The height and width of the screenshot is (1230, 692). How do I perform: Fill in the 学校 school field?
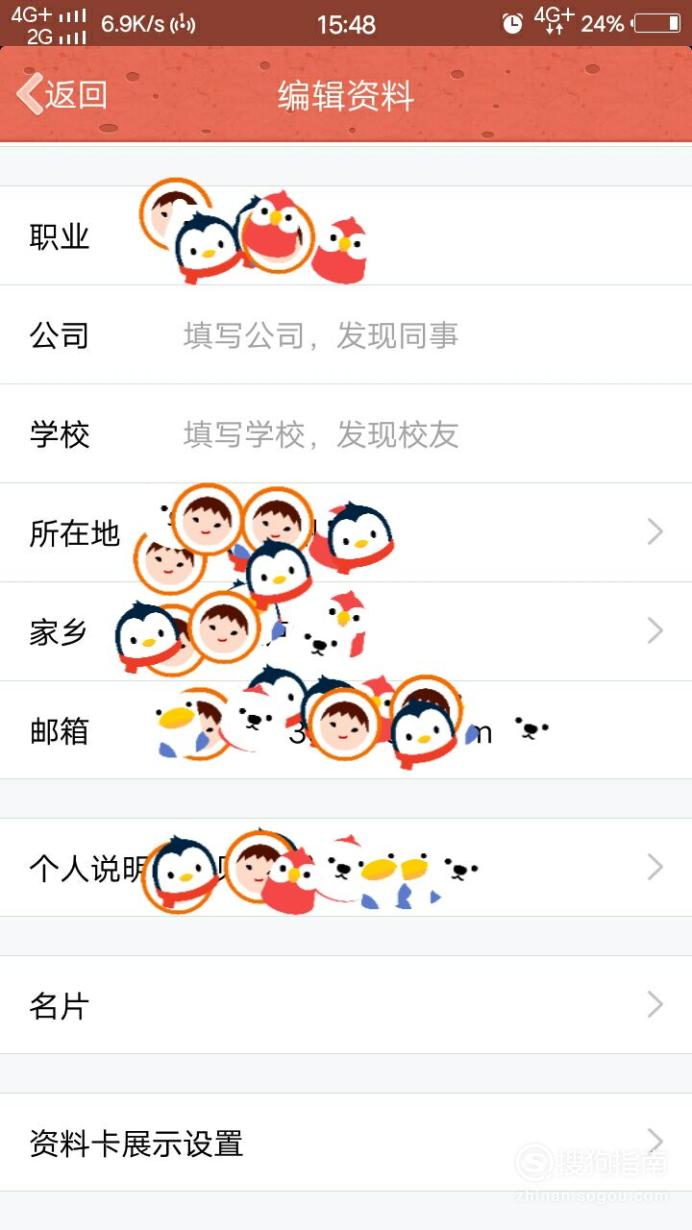pos(346,434)
